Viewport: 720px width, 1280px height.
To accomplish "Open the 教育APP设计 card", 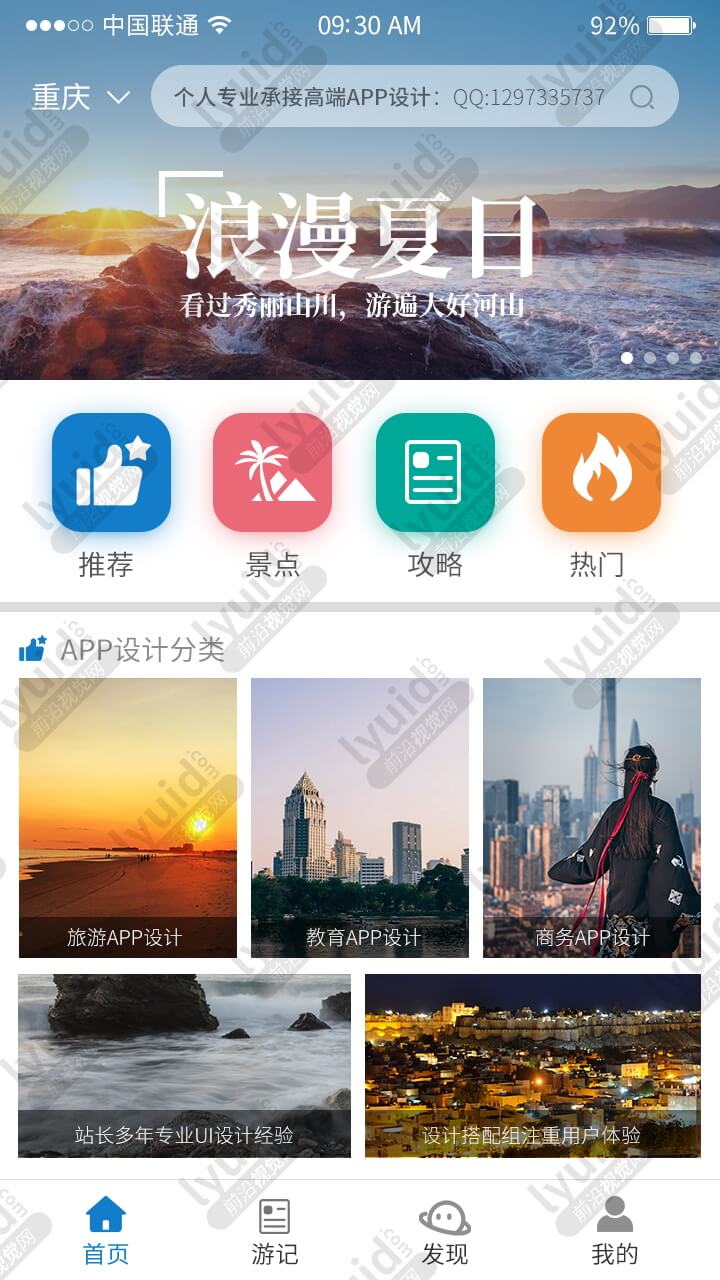I will click(360, 818).
